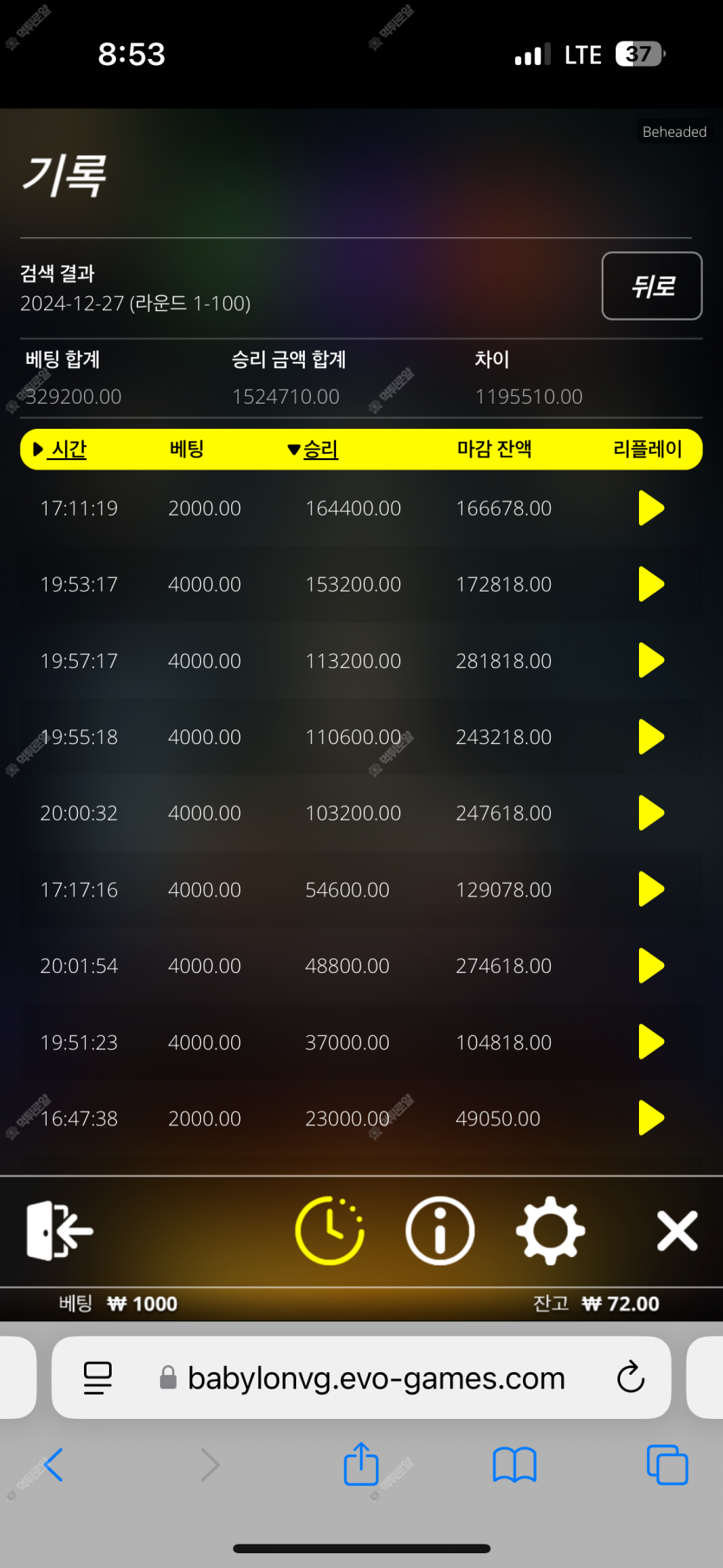Play replay for the 19:55:18 round
The height and width of the screenshot is (1568, 723).
click(650, 737)
